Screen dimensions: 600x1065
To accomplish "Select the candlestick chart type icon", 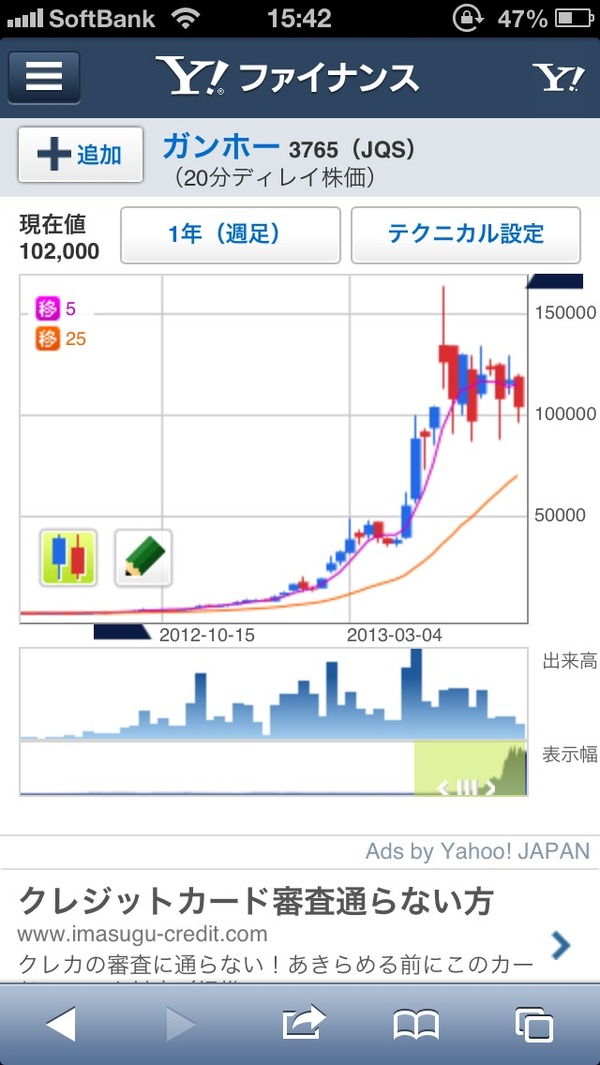I will tap(69, 558).
